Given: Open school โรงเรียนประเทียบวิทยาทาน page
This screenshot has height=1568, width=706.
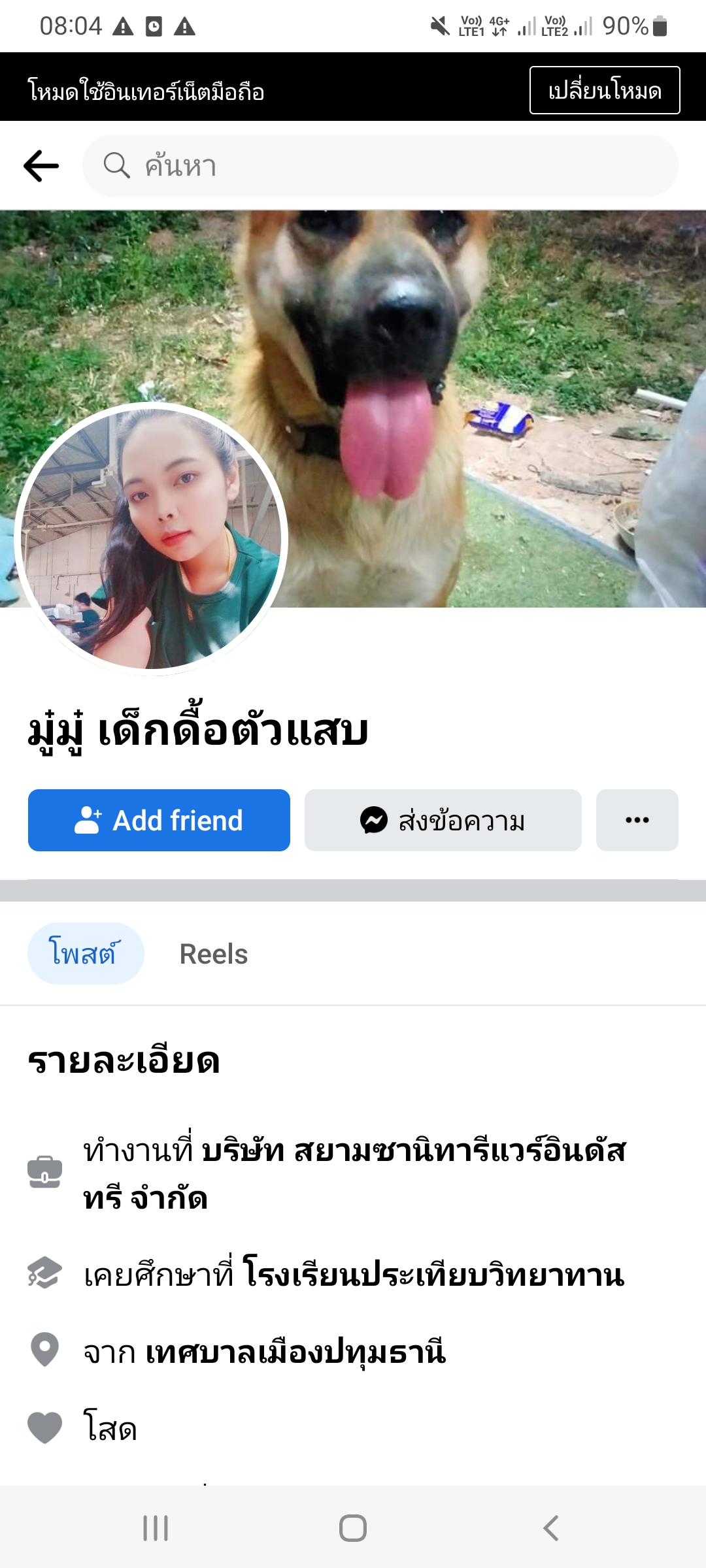Looking at the screenshot, I should pos(433,1275).
